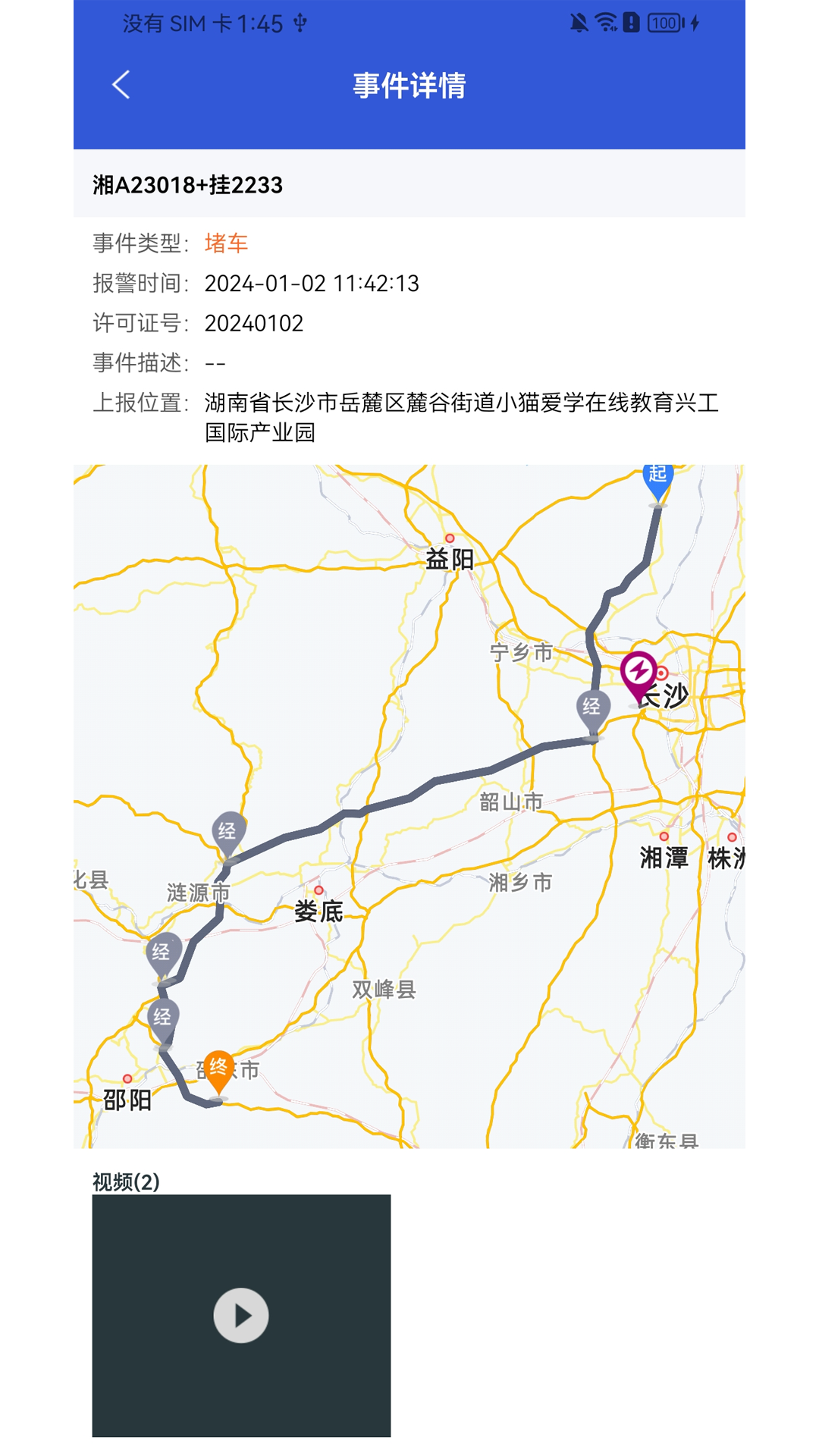Play the video under 视频(2)
This screenshot has height=1456, width=819.
pos(241,1315)
